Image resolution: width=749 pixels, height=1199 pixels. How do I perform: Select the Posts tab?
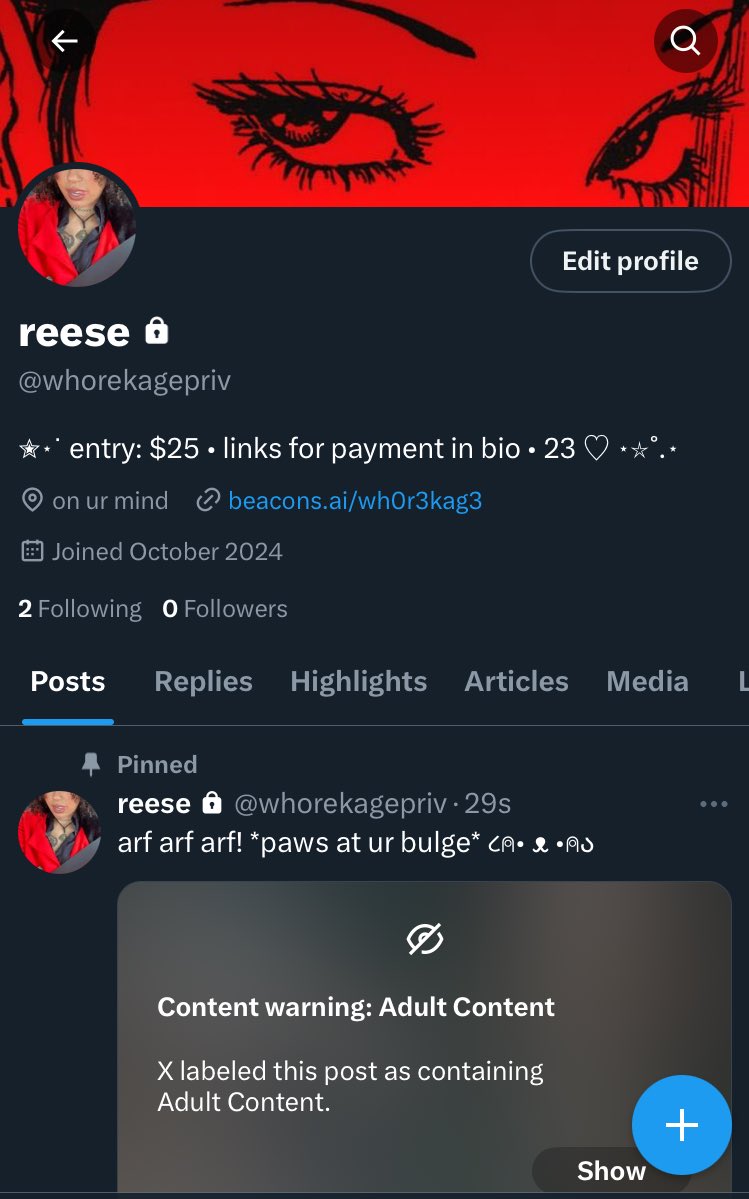pyautogui.click(x=68, y=682)
